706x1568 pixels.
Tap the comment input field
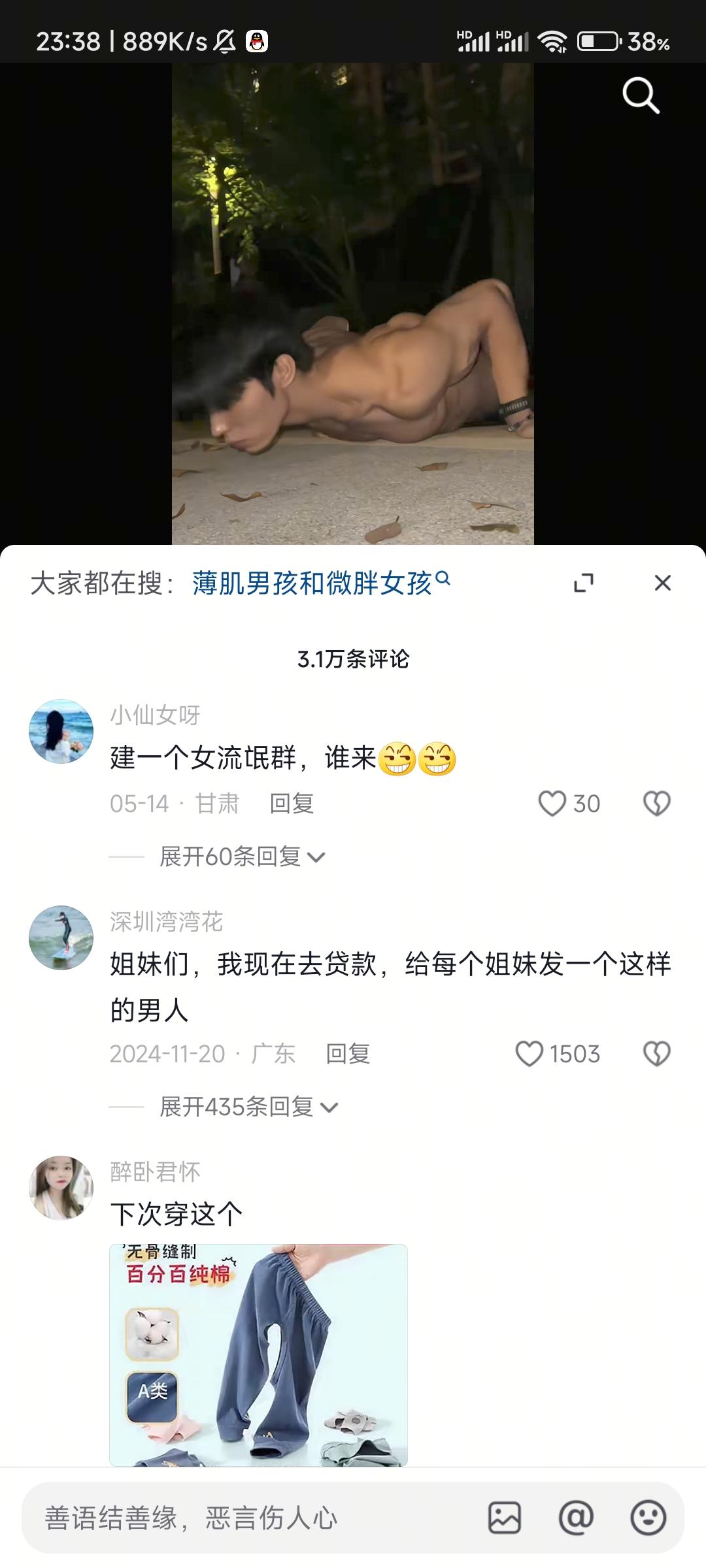(x=248, y=1518)
